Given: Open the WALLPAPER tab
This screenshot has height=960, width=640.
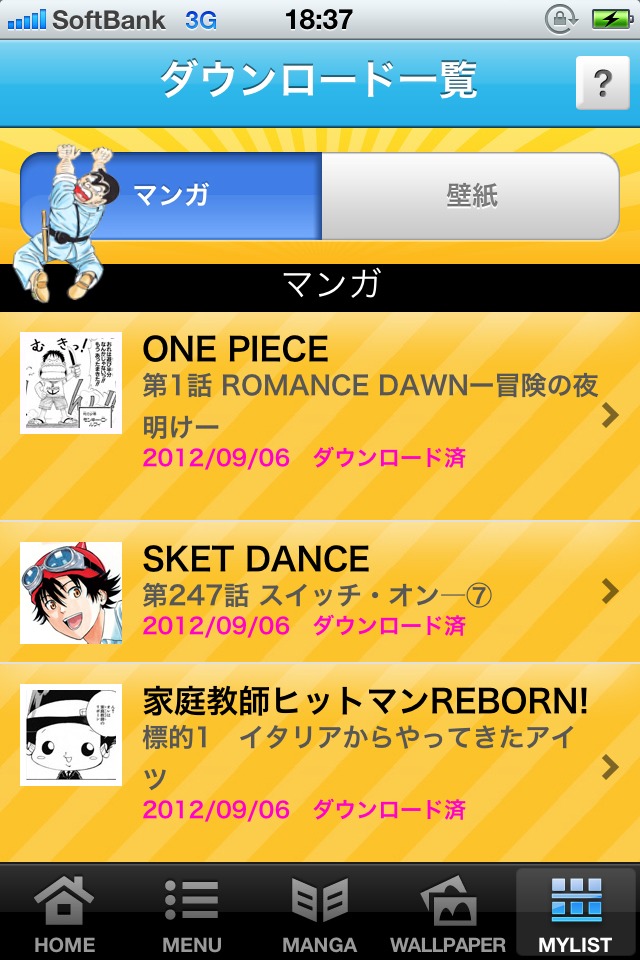Looking at the screenshot, I should tap(448, 912).
